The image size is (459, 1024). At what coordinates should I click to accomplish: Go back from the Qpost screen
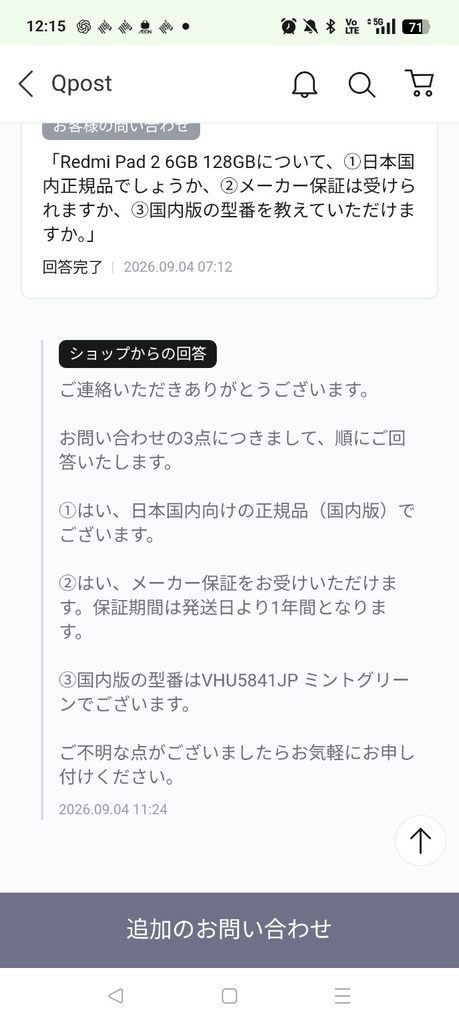point(25,84)
